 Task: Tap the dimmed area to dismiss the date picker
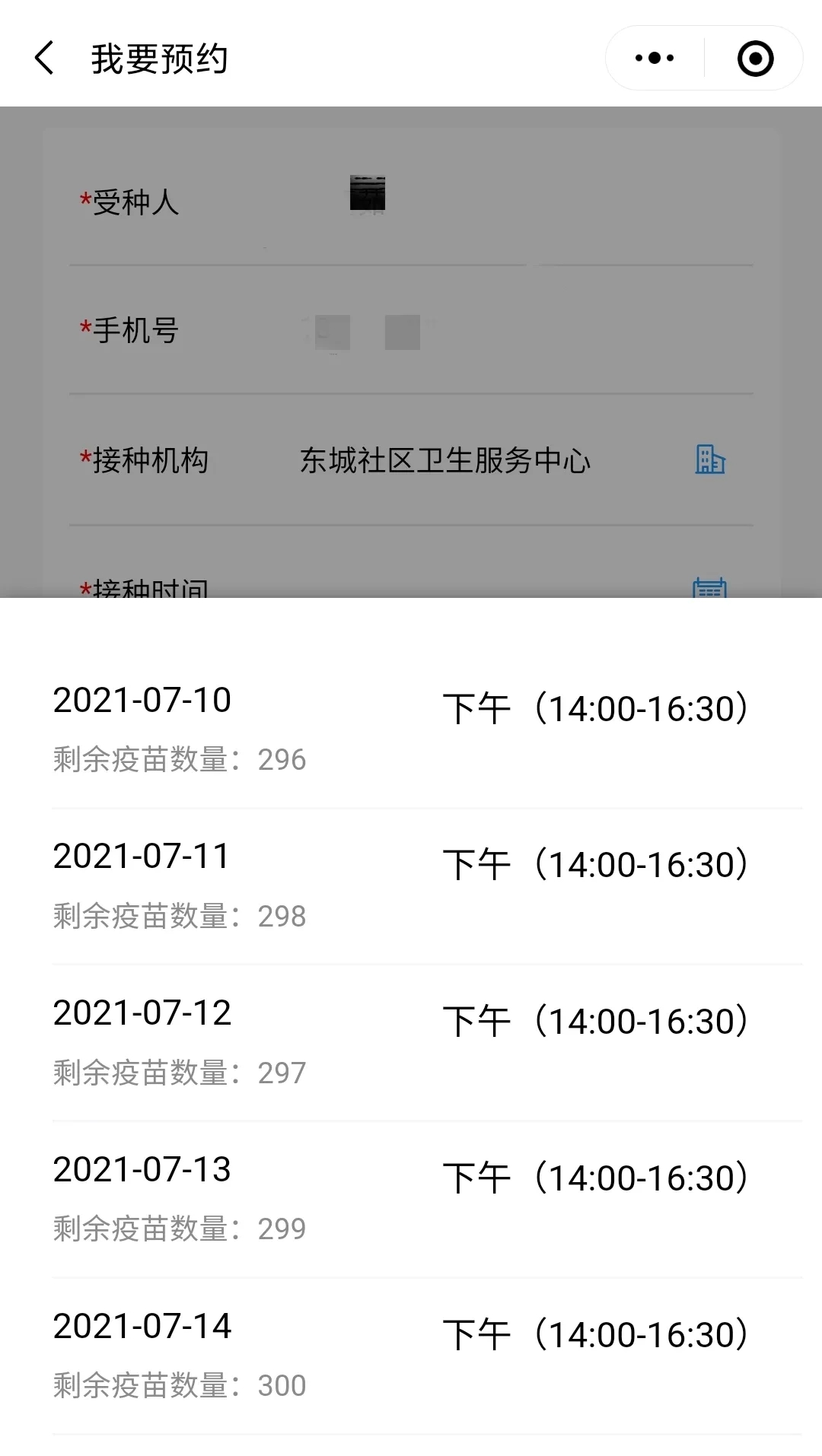tap(411, 351)
